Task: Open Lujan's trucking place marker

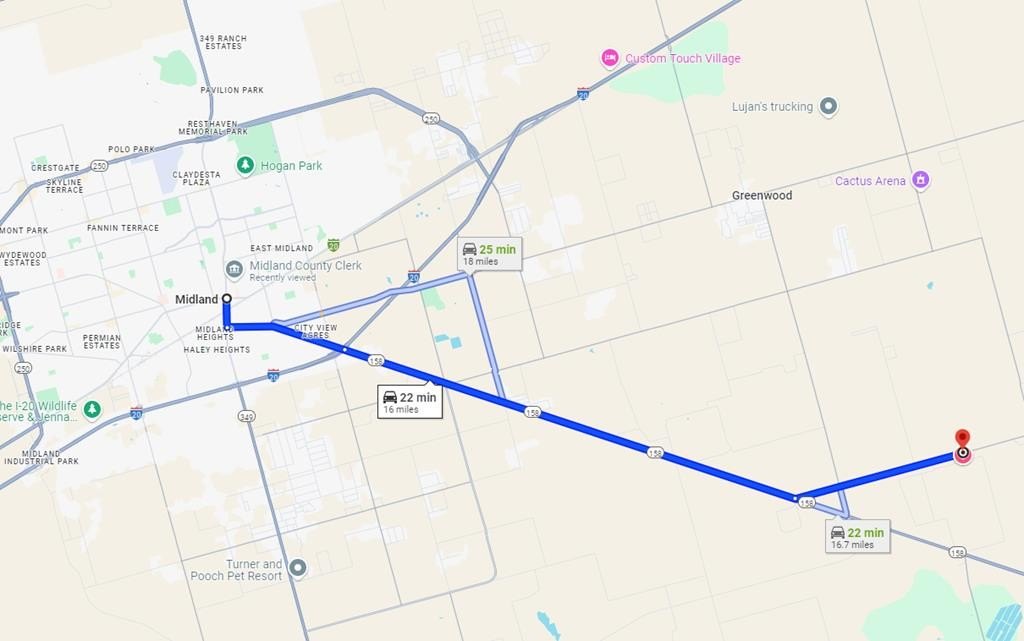Action: pos(828,106)
